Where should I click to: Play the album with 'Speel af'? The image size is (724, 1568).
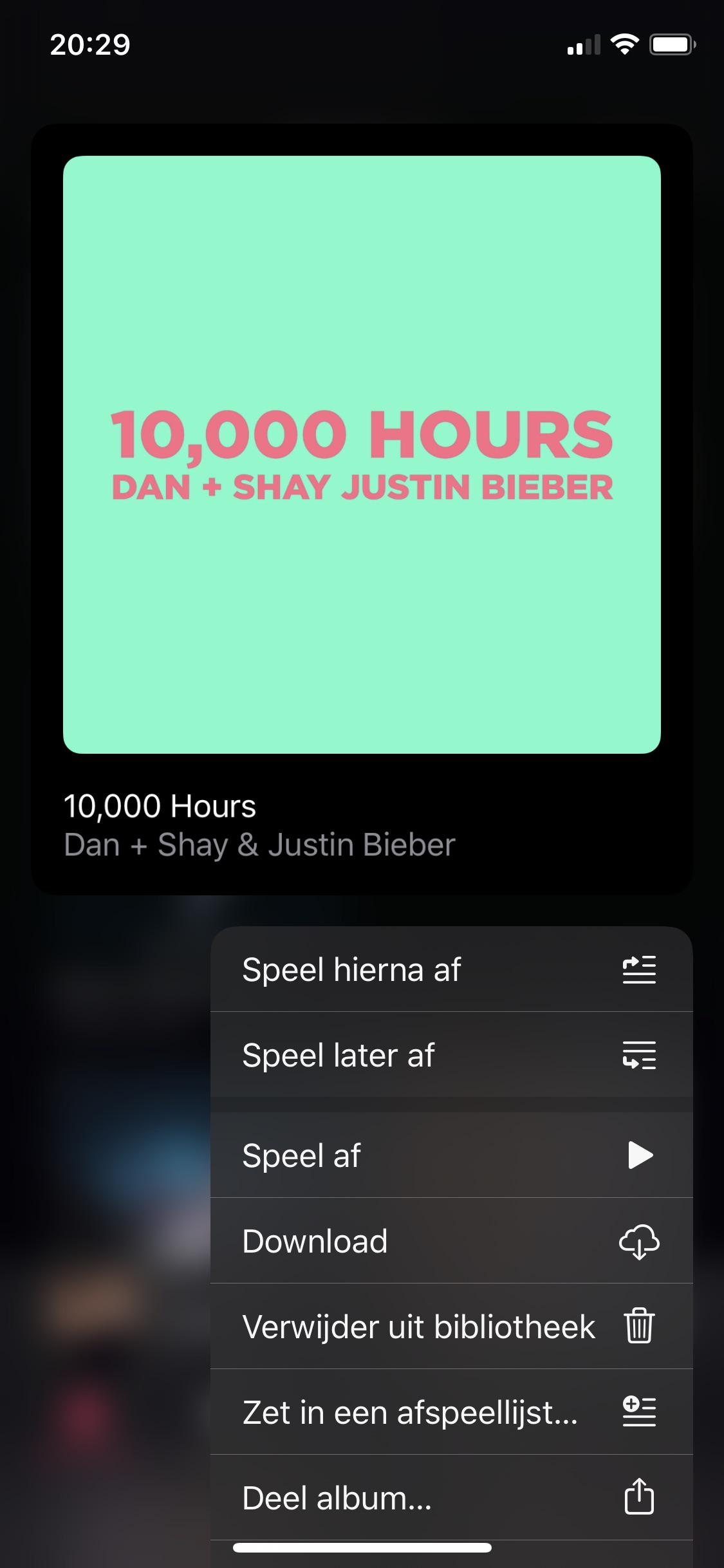coord(450,1155)
